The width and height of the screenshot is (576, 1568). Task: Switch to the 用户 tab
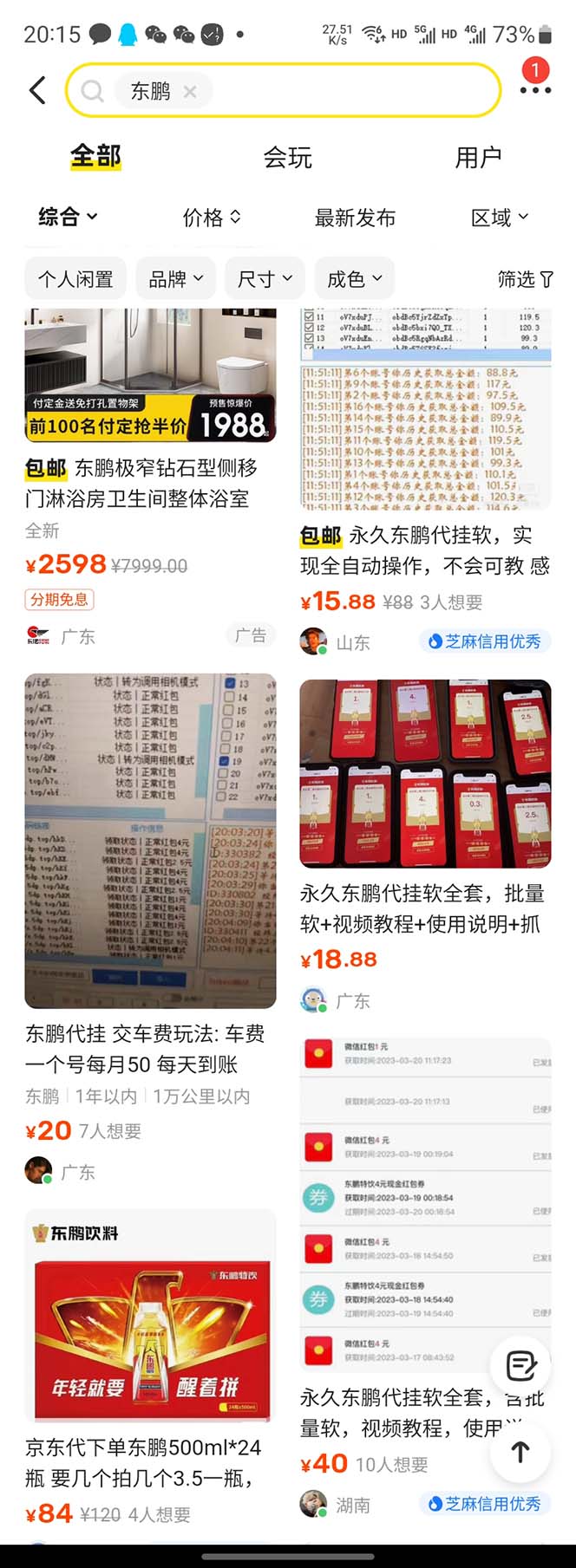(x=478, y=157)
